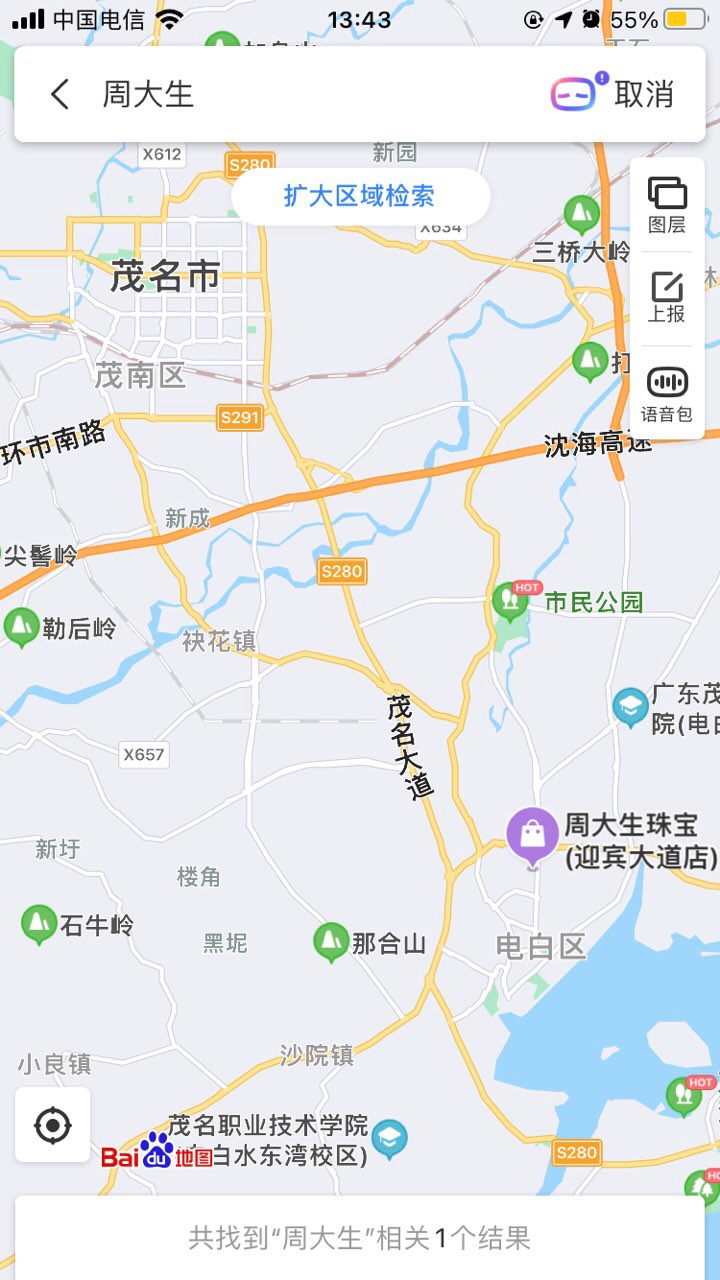The height and width of the screenshot is (1280, 720).
Task: Cancel the search with 取消
Action: pyautogui.click(x=644, y=95)
